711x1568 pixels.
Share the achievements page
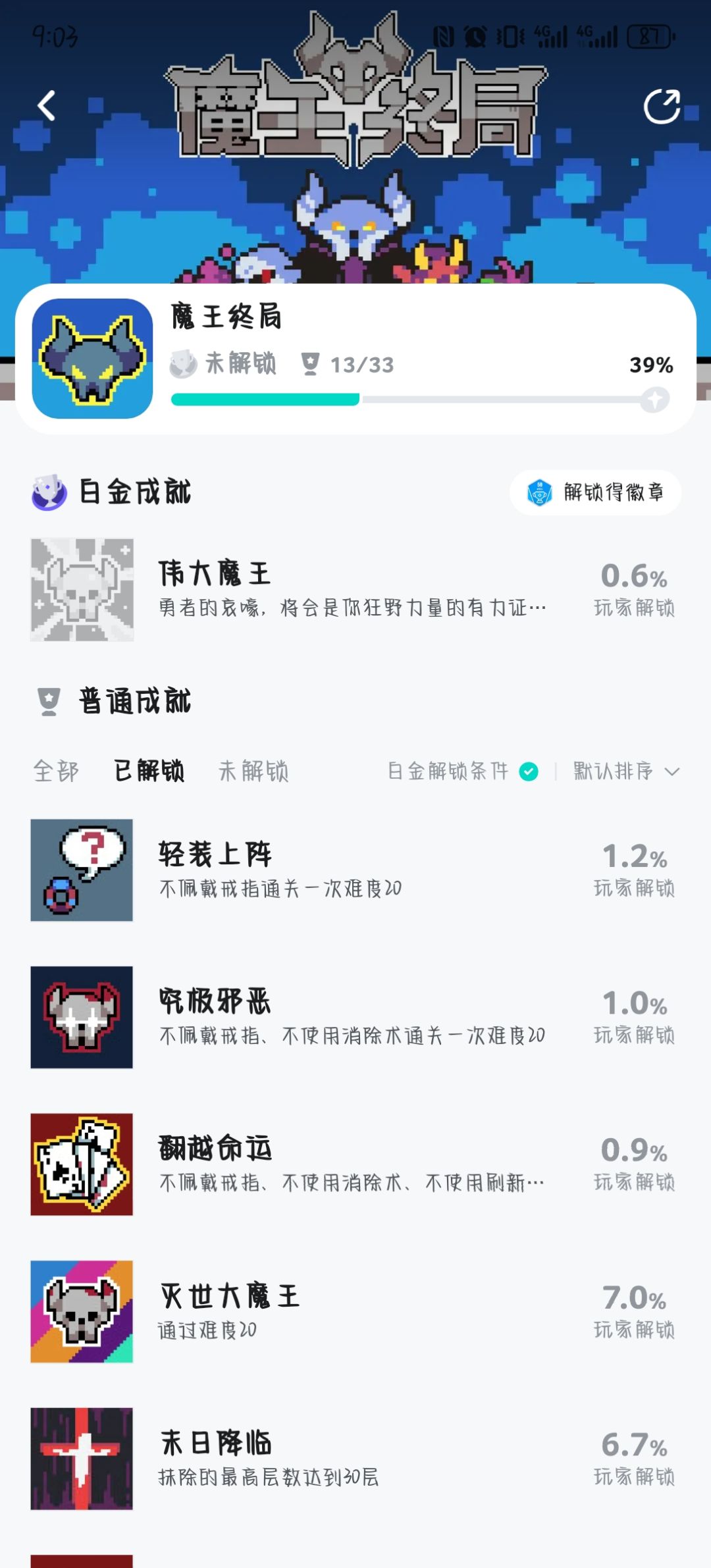tap(662, 106)
